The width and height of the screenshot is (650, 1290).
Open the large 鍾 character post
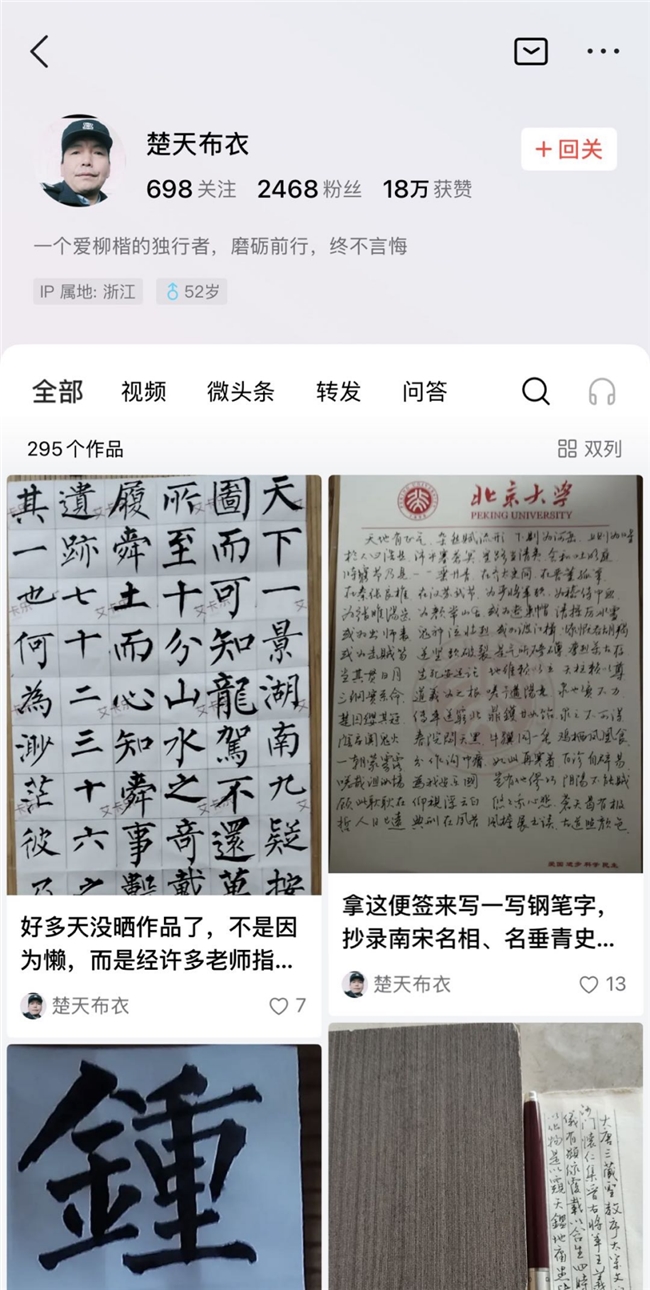(164, 1165)
